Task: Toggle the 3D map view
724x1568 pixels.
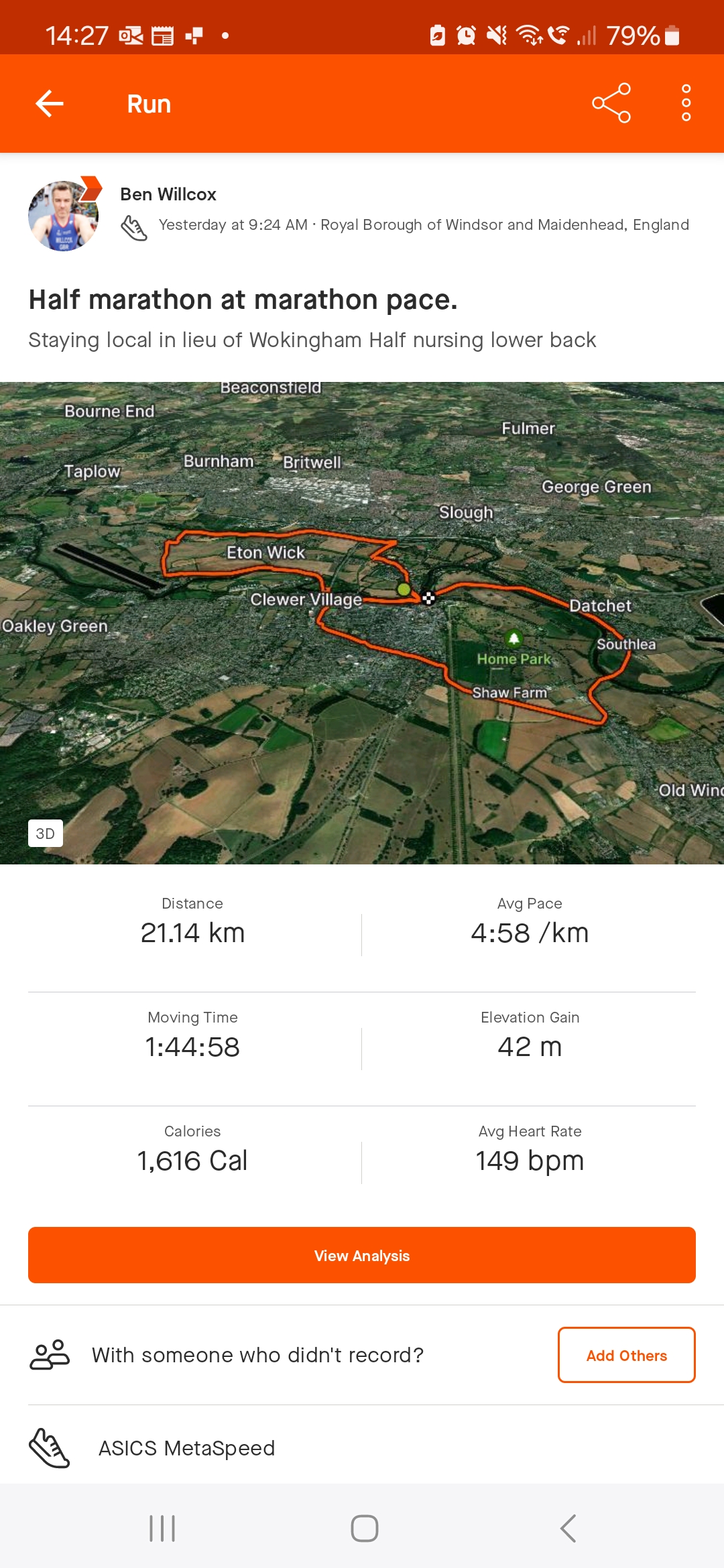Action: (46, 834)
